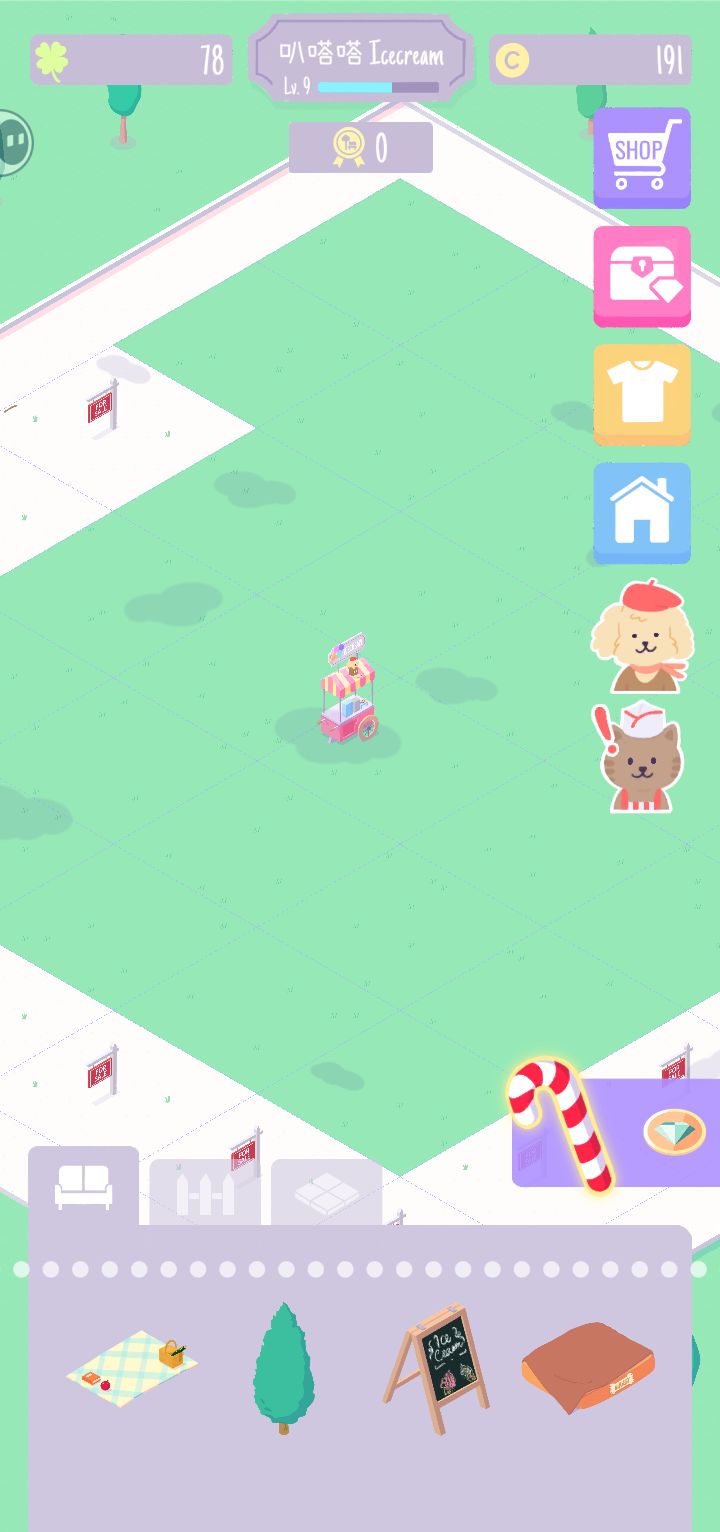This screenshot has height=1532, width=720.
Task: Select the Ice Cream chalkboard sign
Action: tap(436, 1368)
